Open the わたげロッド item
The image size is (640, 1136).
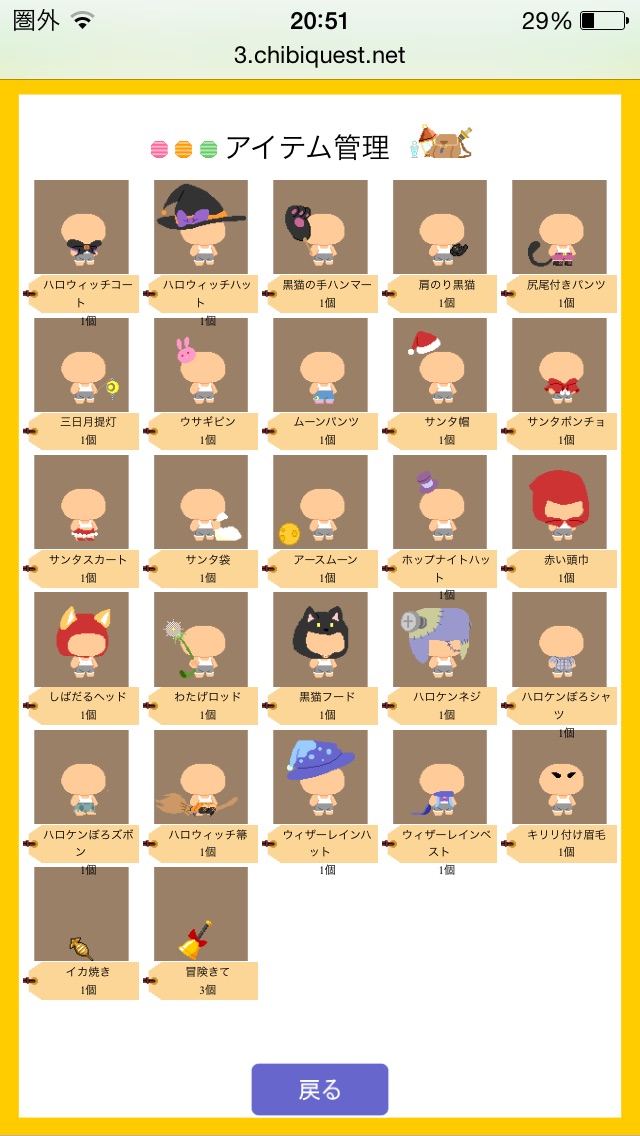click(x=201, y=639)
